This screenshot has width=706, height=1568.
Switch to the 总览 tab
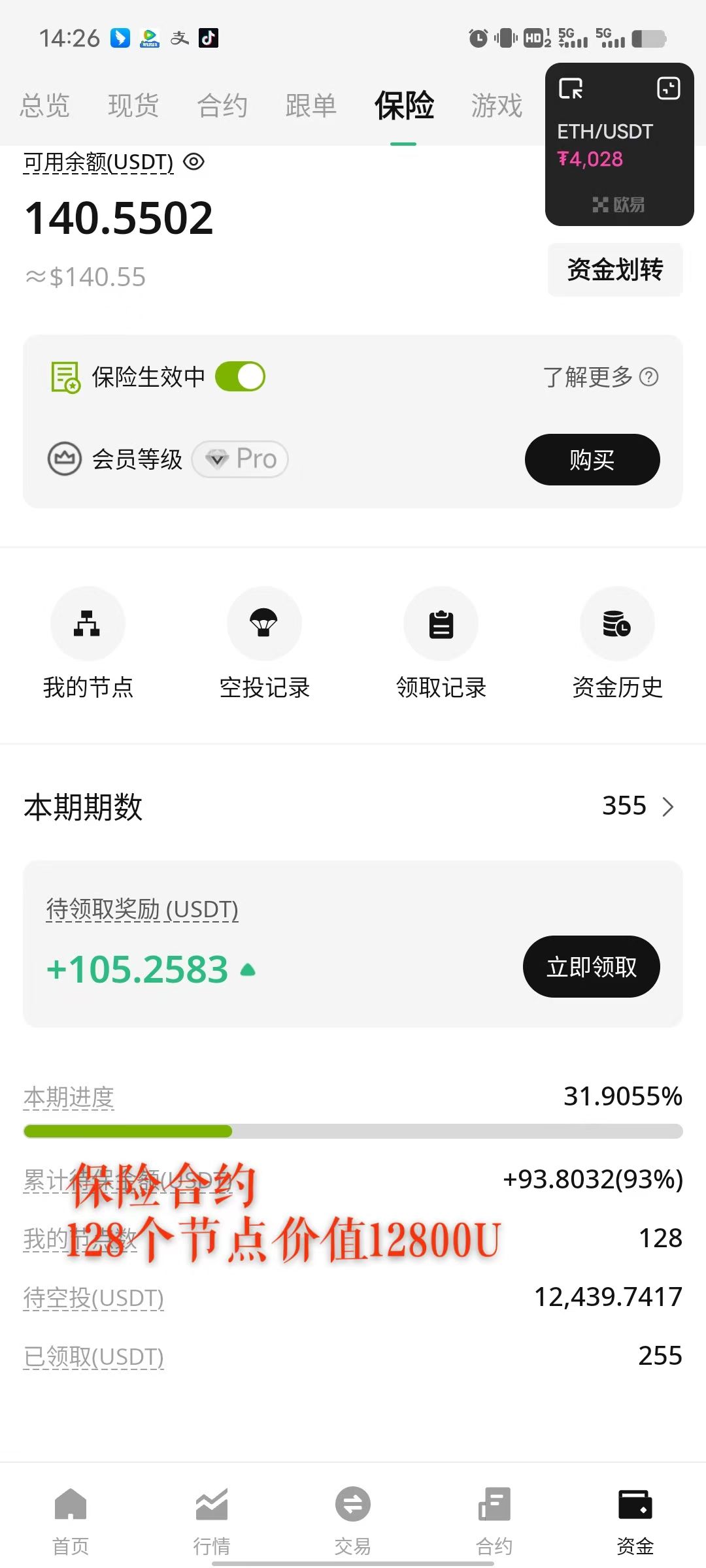[x=44, y=105]
